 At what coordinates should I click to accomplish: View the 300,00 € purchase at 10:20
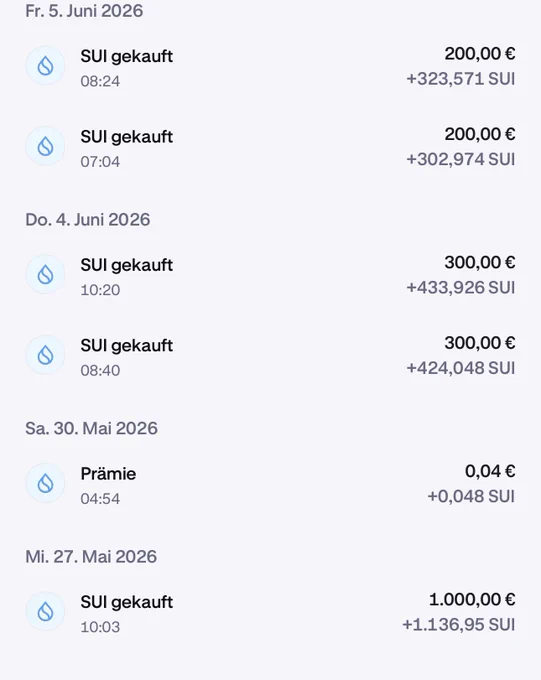pyautogui.click(x=270, y=275)
